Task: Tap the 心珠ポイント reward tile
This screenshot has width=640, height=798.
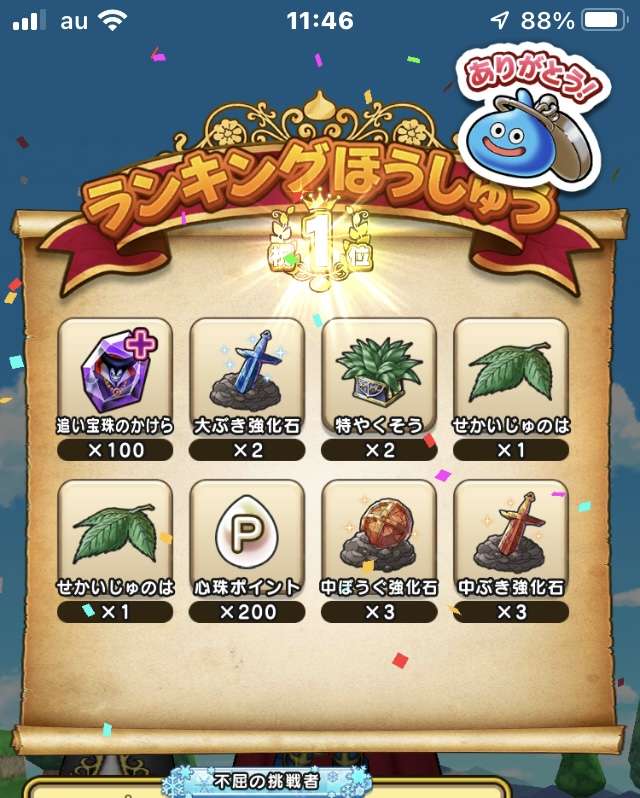Action: 247,532
